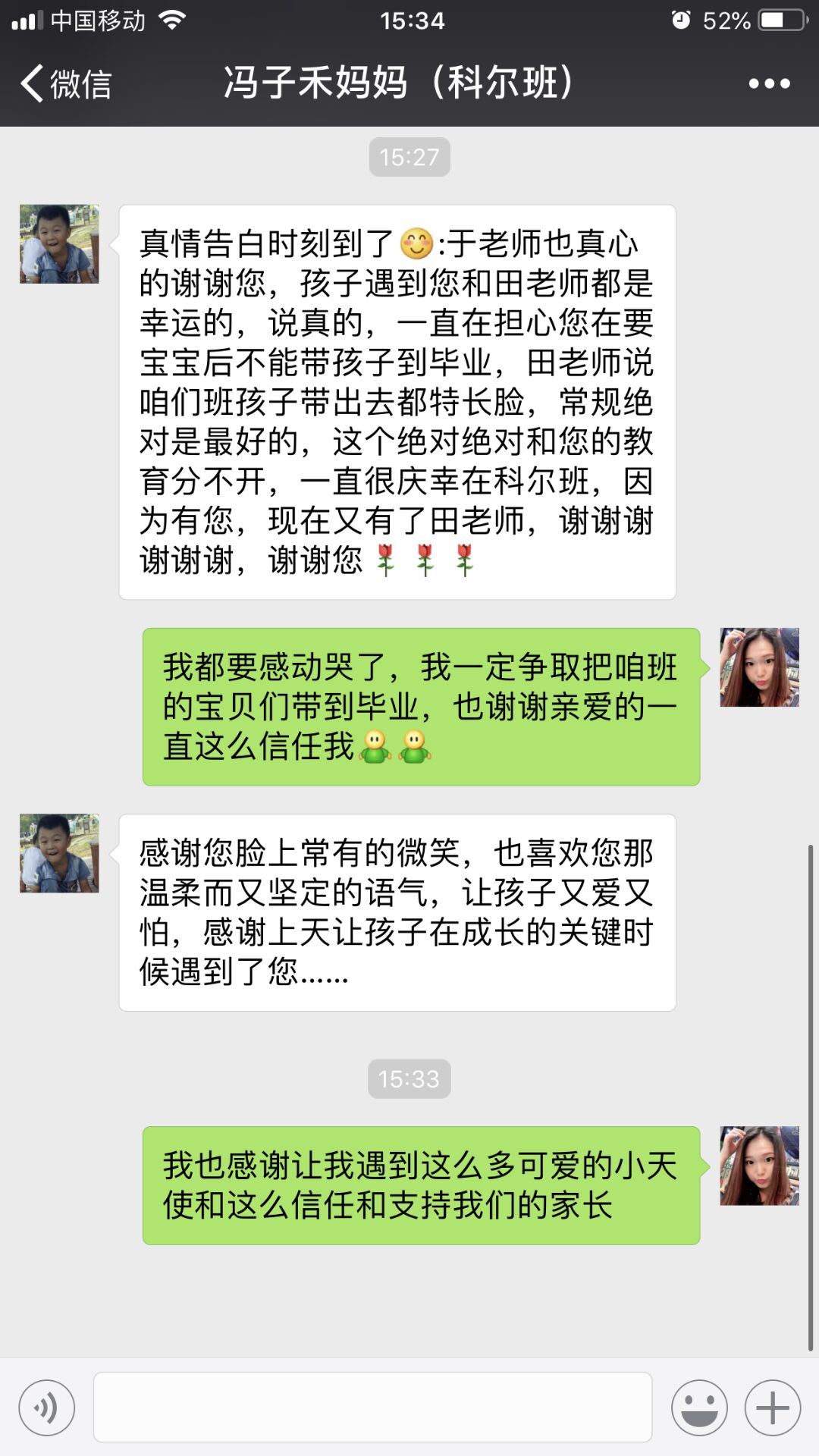This screenshot has height=1456, width=819.
Task: Switch to voice message input
Action: pos(47,1408)
